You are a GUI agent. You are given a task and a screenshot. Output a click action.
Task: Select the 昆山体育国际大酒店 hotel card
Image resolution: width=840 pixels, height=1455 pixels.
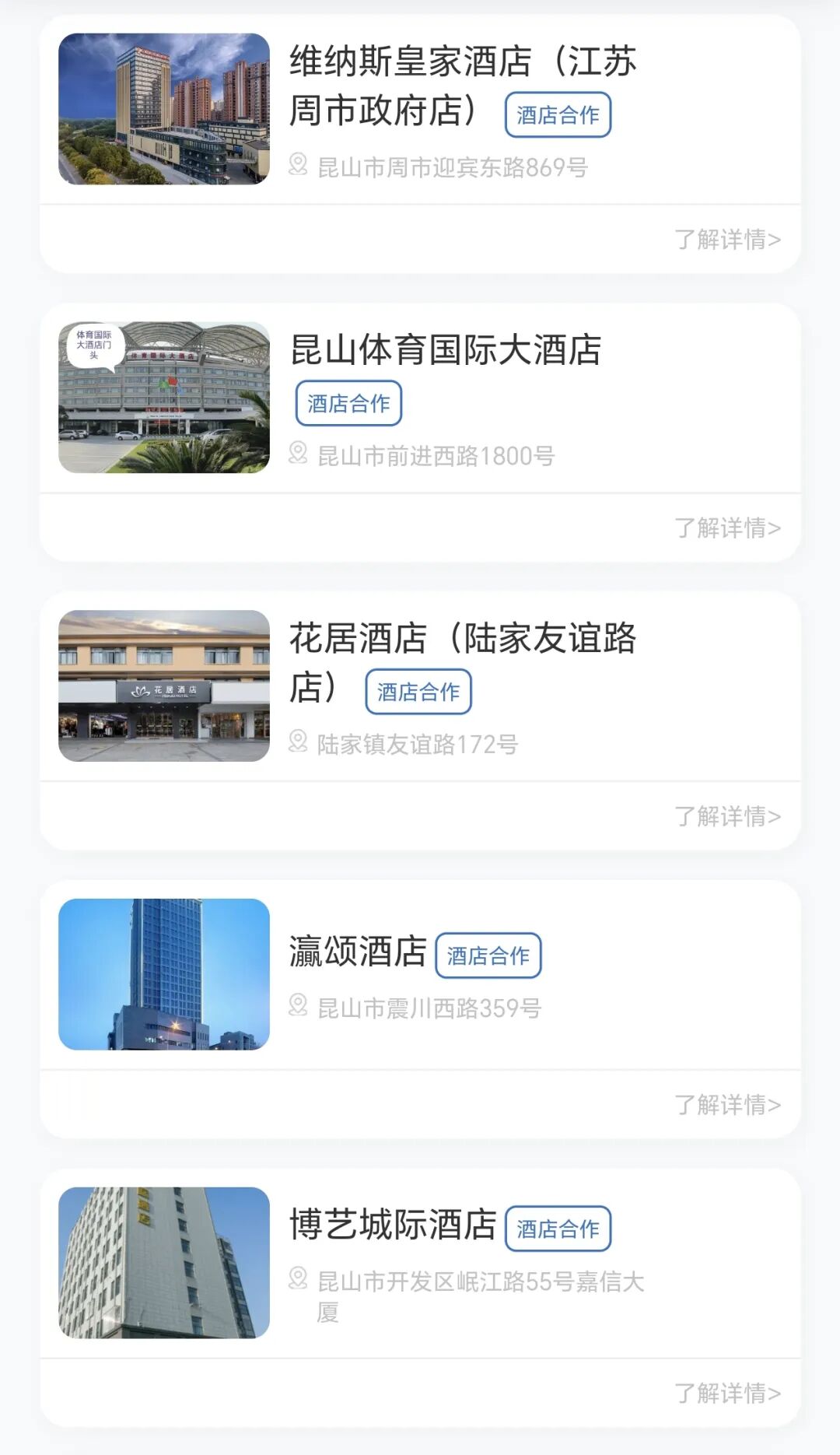[x=445, y=350]
